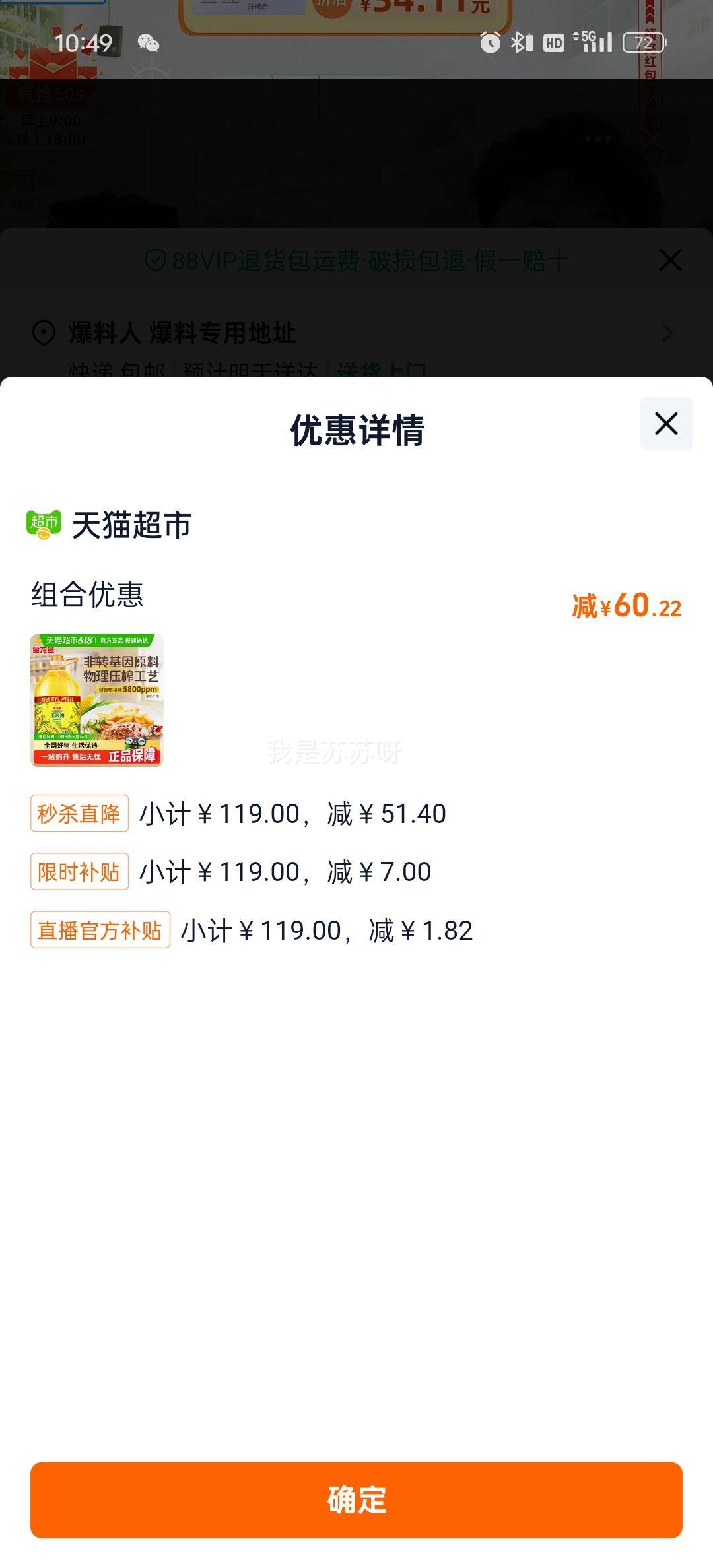Screen dimensions: 713x1568
Task: Open the corn oil product thumbnail
Action: pos(97,700)
